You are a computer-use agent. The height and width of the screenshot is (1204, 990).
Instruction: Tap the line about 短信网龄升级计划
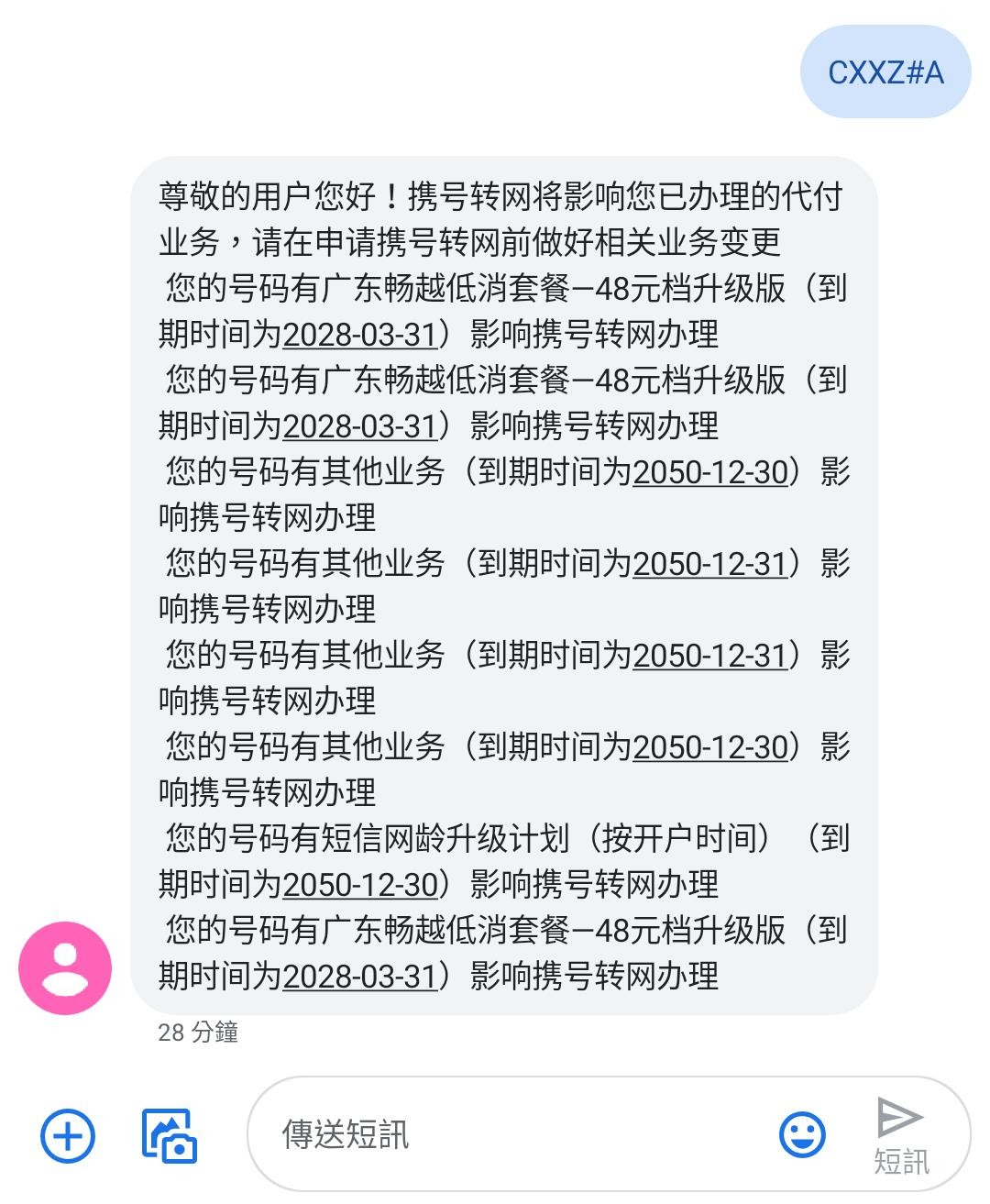coord(504,838)
